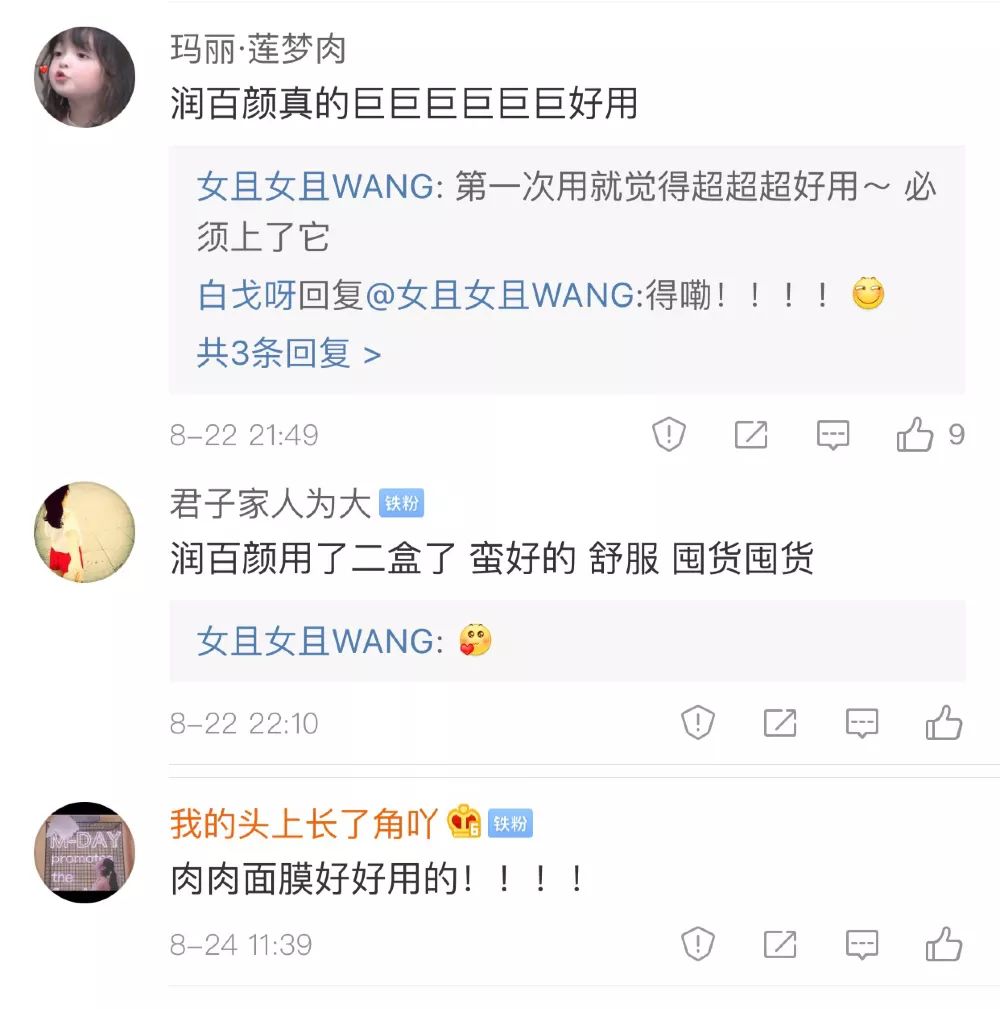
Task: Repost the comment posted 8-22 21:49
Action: [751, 435]
